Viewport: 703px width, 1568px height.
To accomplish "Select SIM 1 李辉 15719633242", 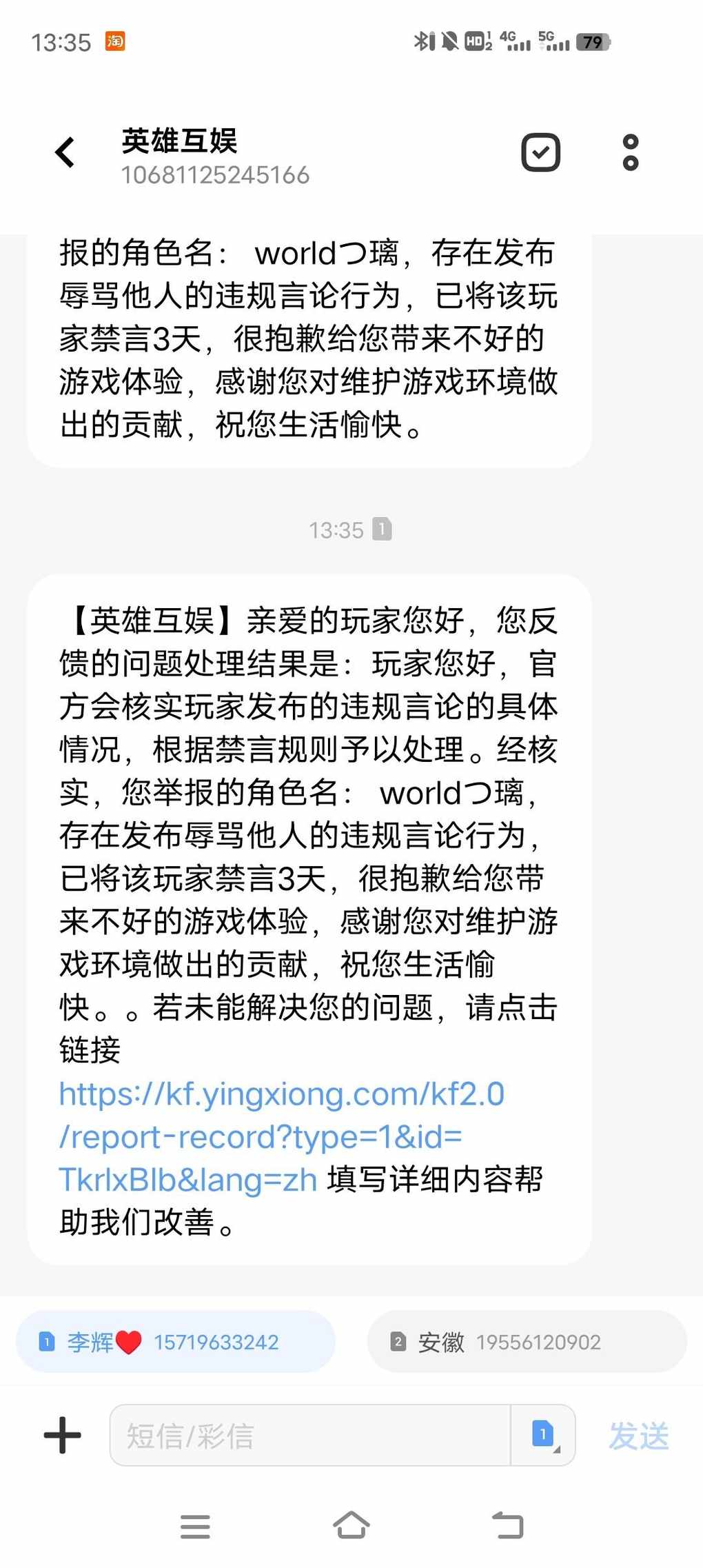I will [x=176, y=1342].
